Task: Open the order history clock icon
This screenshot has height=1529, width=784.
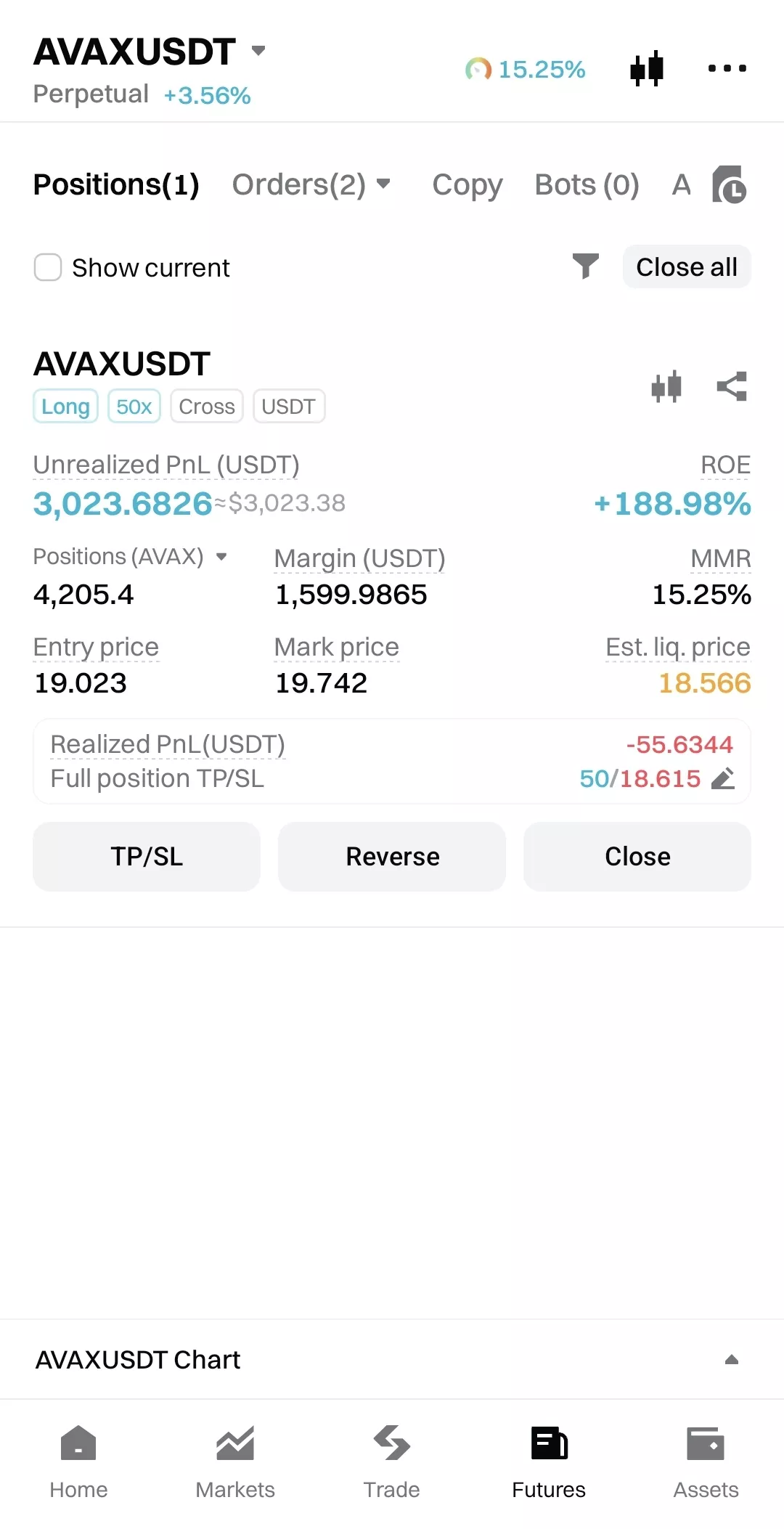Action: 730,184
